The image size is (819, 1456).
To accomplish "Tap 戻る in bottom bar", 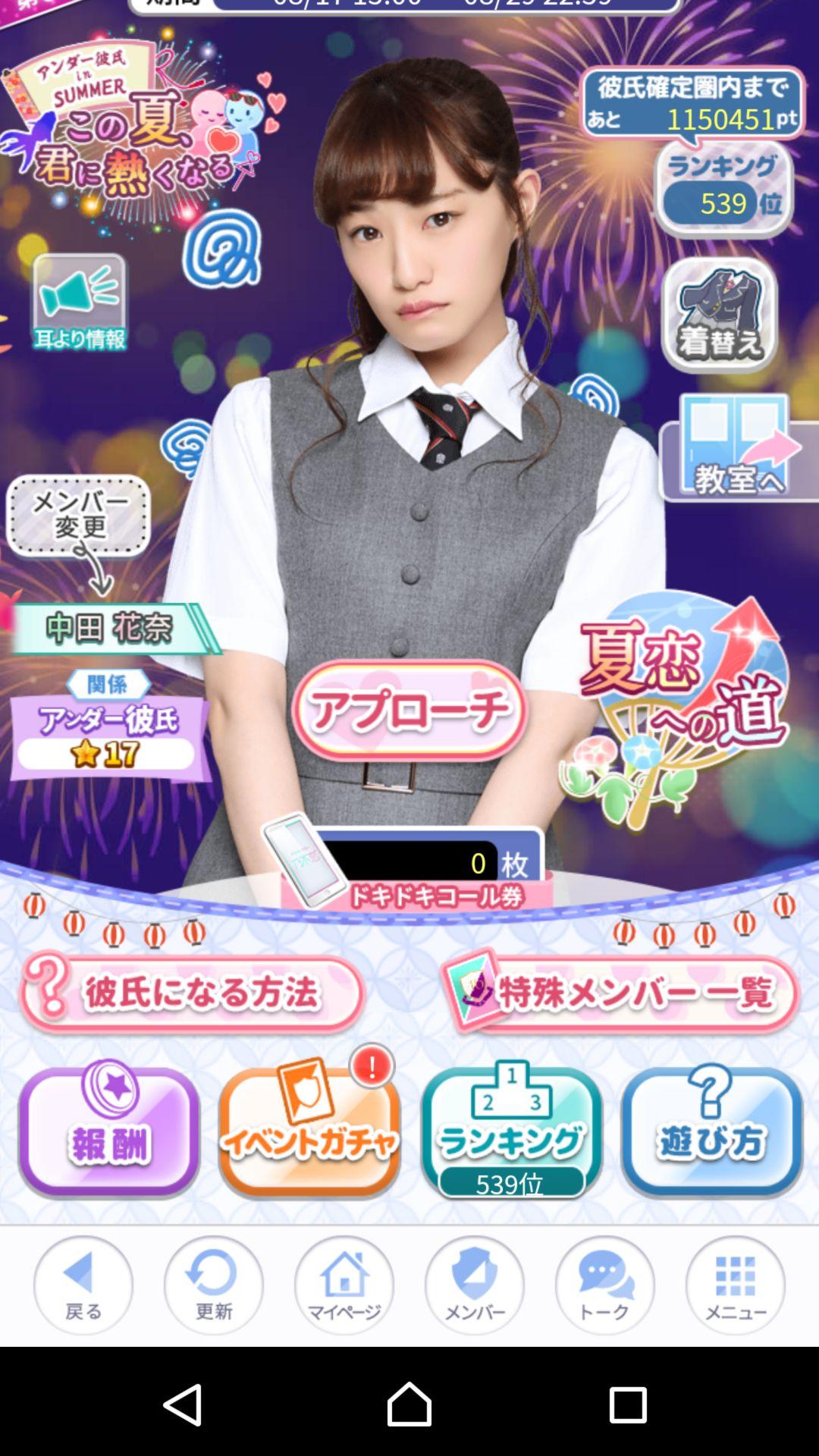I will coord(83,1285).
